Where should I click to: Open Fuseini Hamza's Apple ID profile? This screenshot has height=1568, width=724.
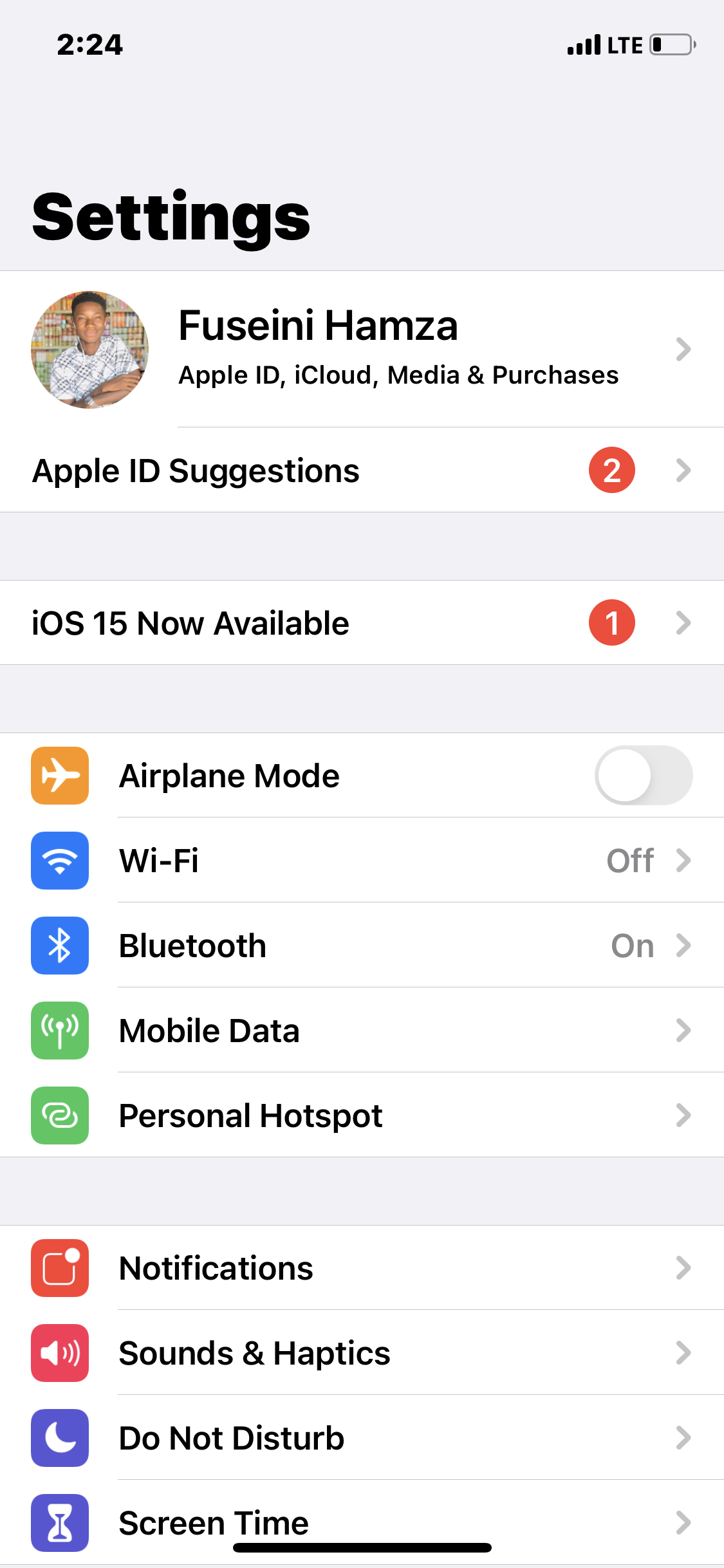click(x=360, y=349)
